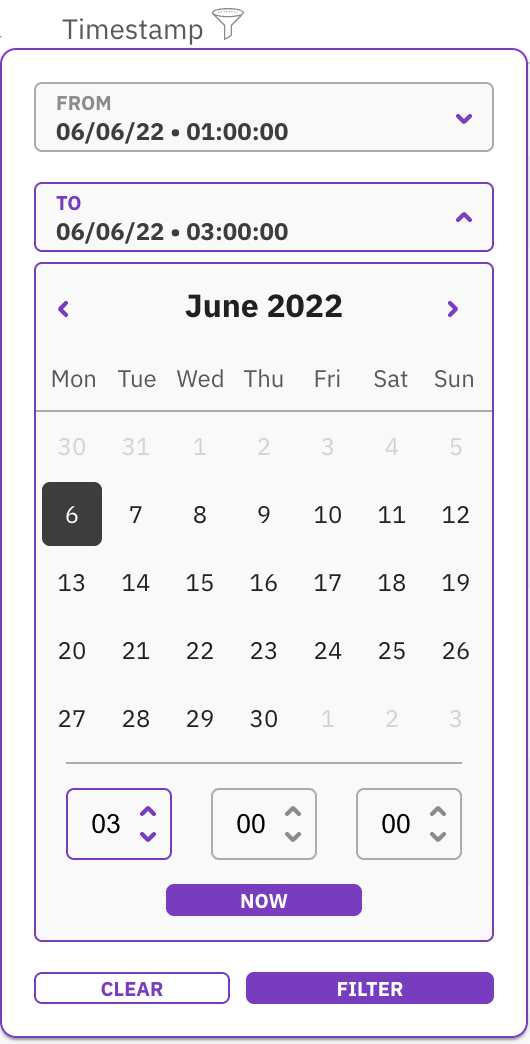The width and height of the screenshot is (530, 1044).
Task: Decrease the hour value below 03
Action: pyautogui.click(x=148, y=836)
